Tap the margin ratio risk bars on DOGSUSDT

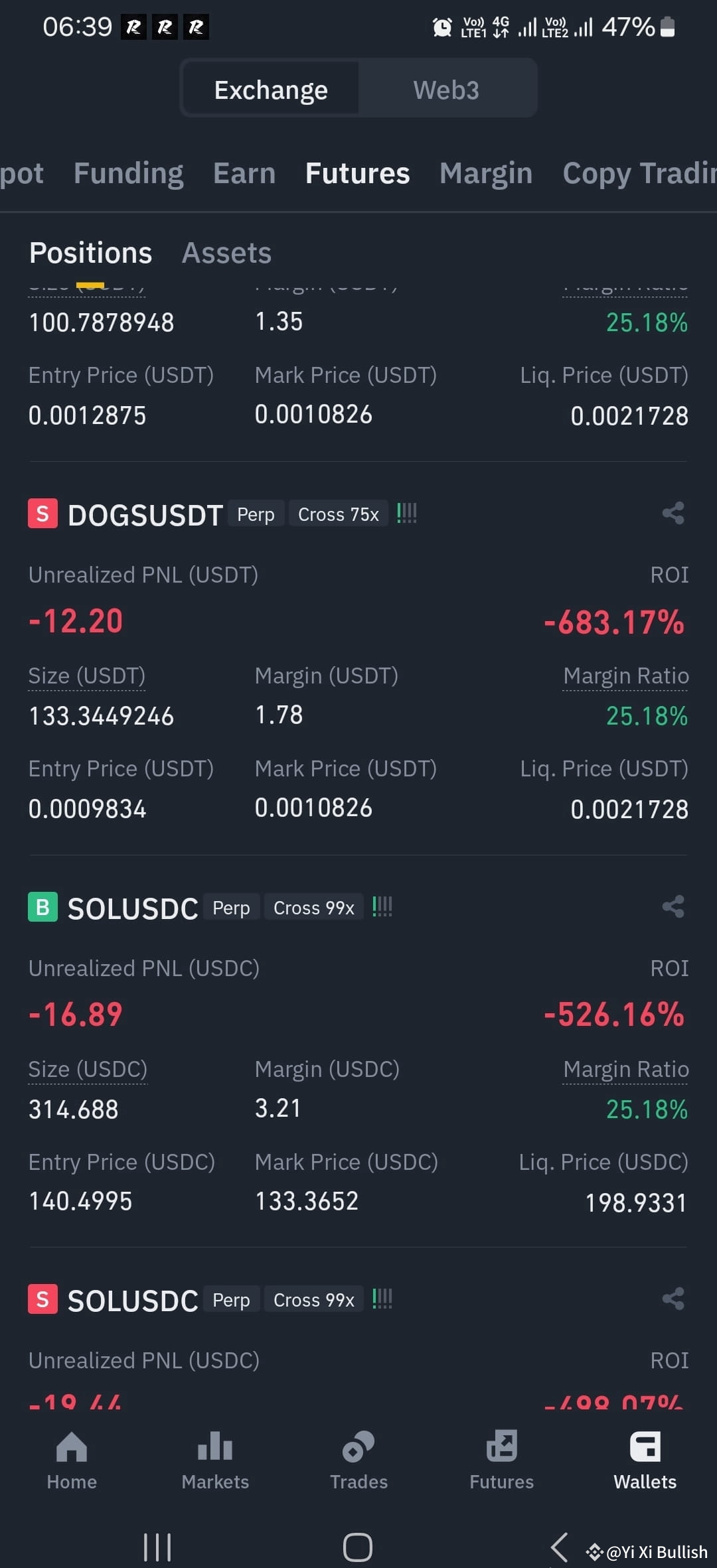406,512
